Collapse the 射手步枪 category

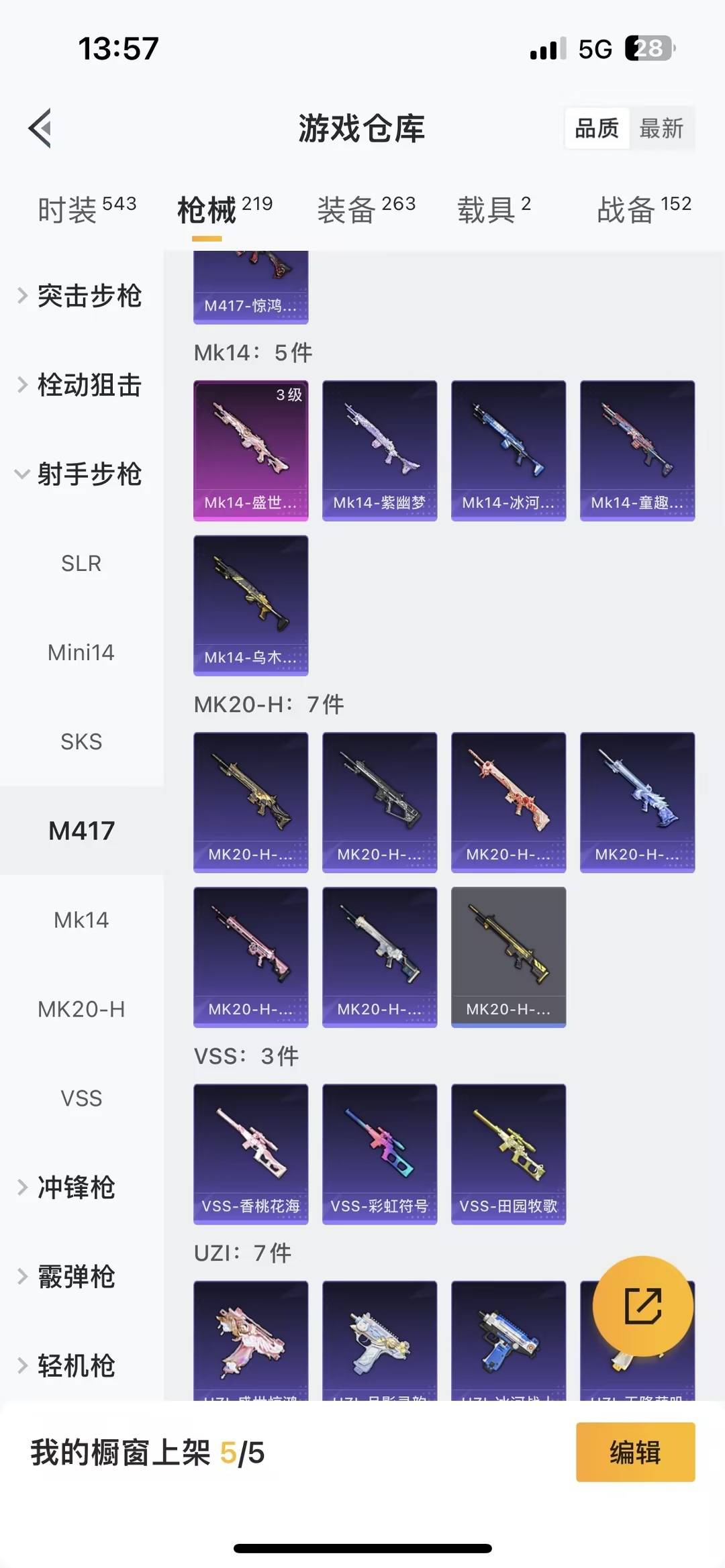[x=91, y=475]
